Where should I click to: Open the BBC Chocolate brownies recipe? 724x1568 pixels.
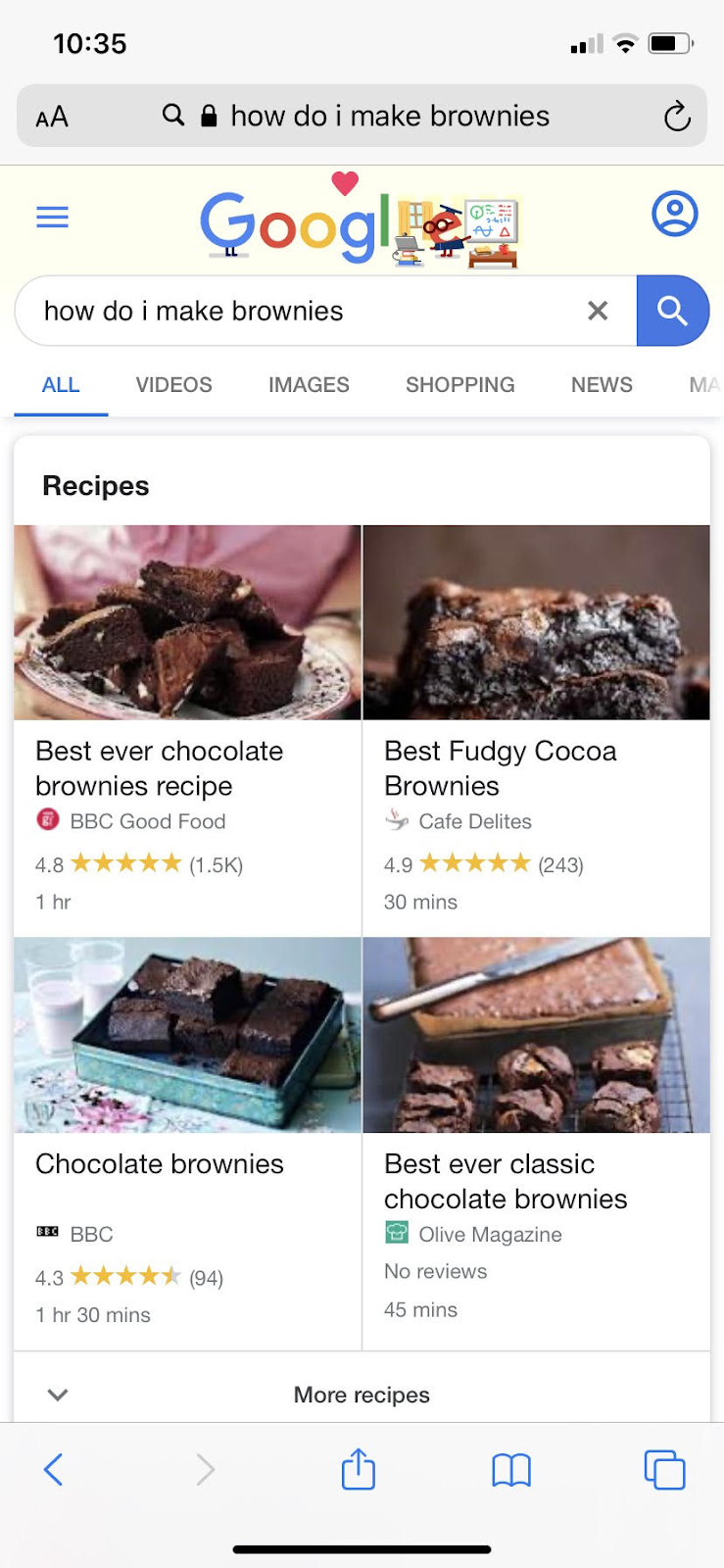click(159, 1163)
